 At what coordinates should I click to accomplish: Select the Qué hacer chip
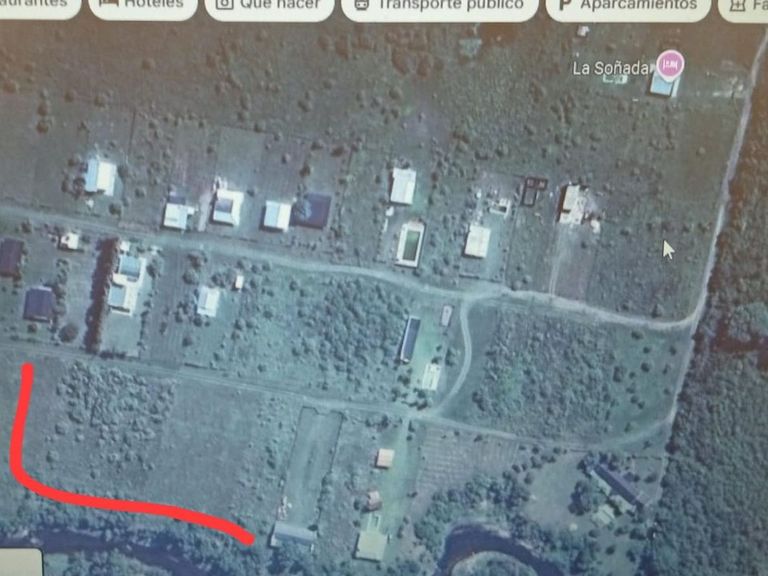(x=269, y=7)
